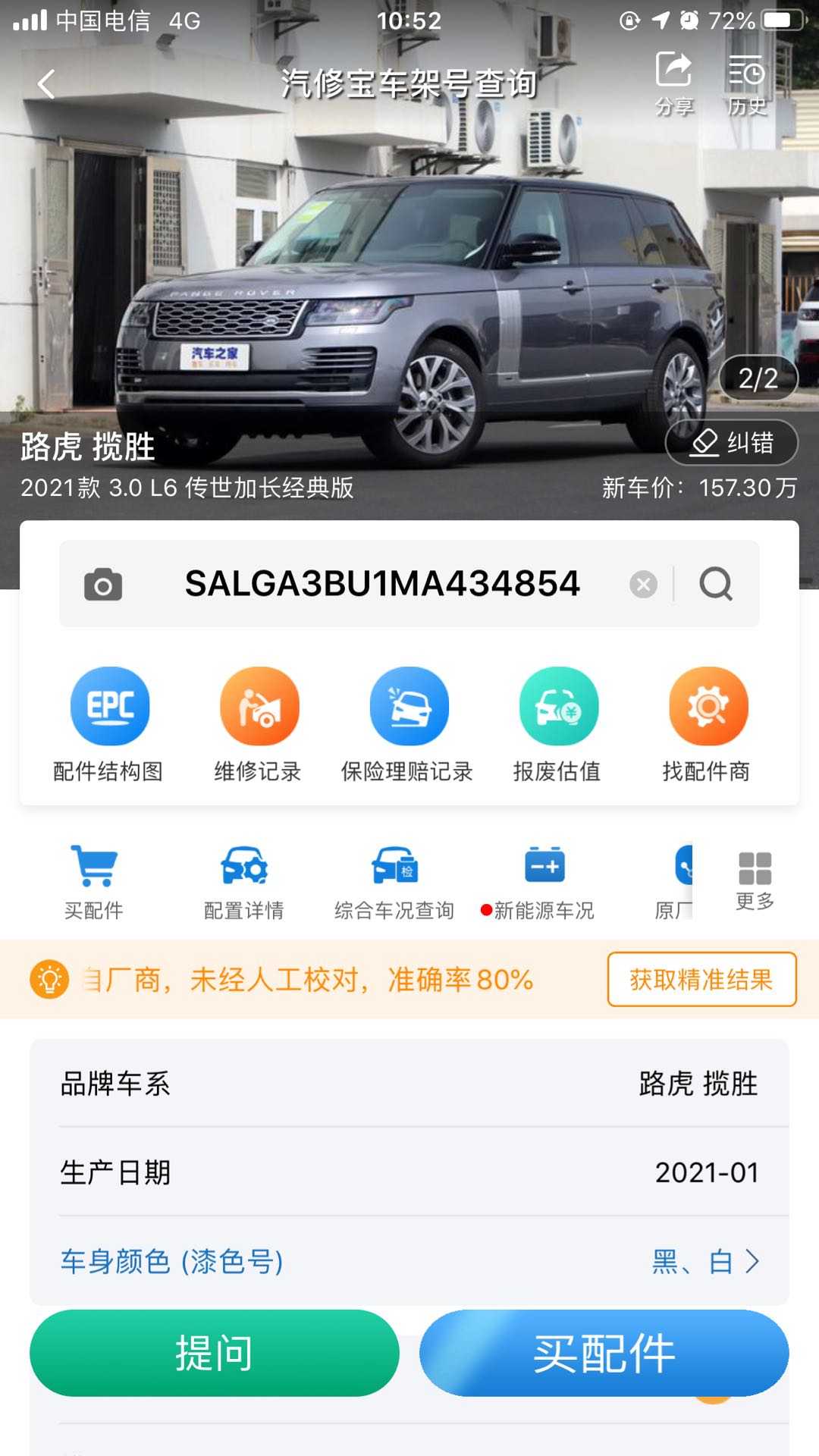
Task: Tap the green 提问 button
Action: pos(215,1353)
